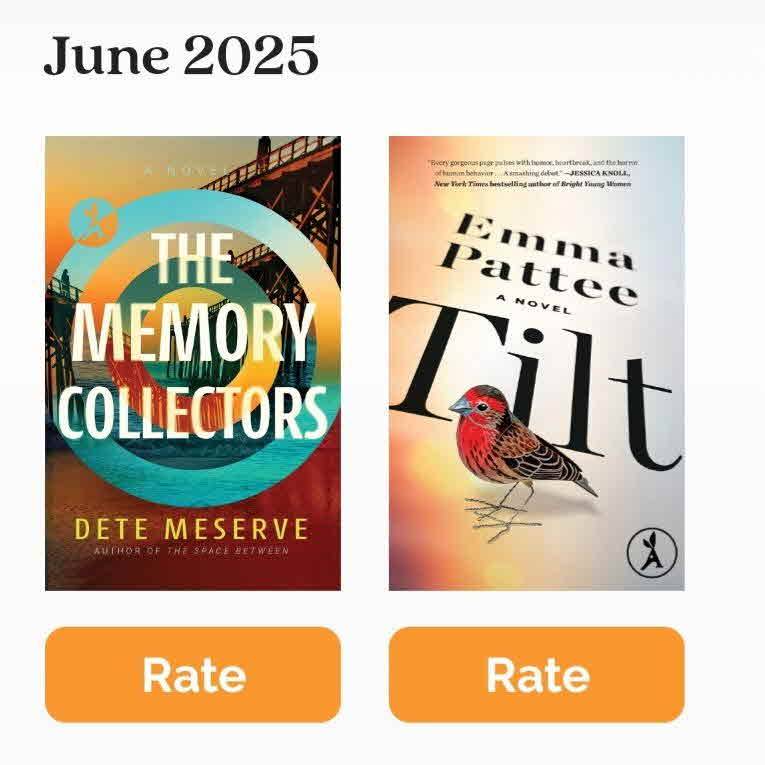Rate Tilt by Emma Pattee

click(x=536, y=675)
